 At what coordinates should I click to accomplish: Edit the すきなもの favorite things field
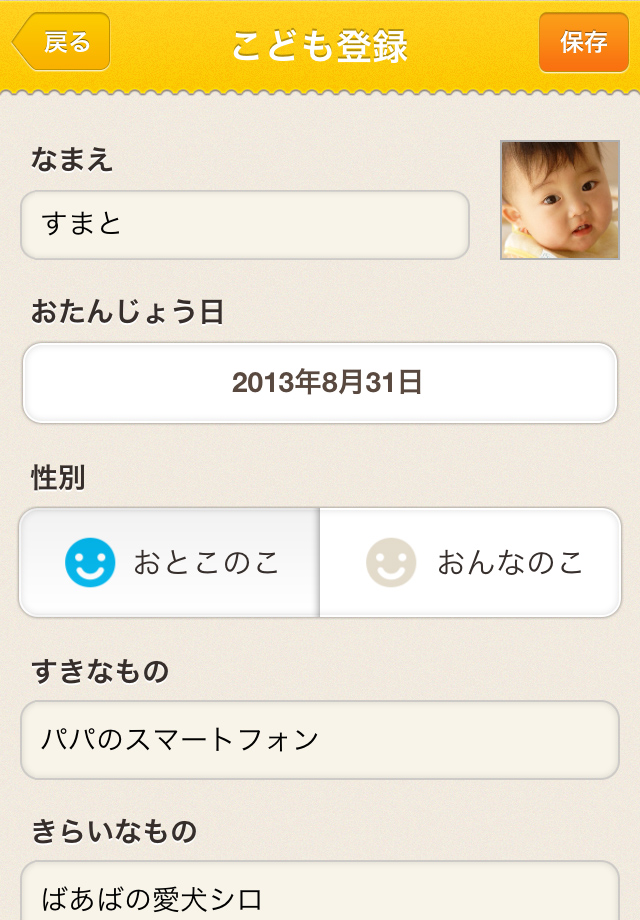pyautogui.click(x=320, y=740)
